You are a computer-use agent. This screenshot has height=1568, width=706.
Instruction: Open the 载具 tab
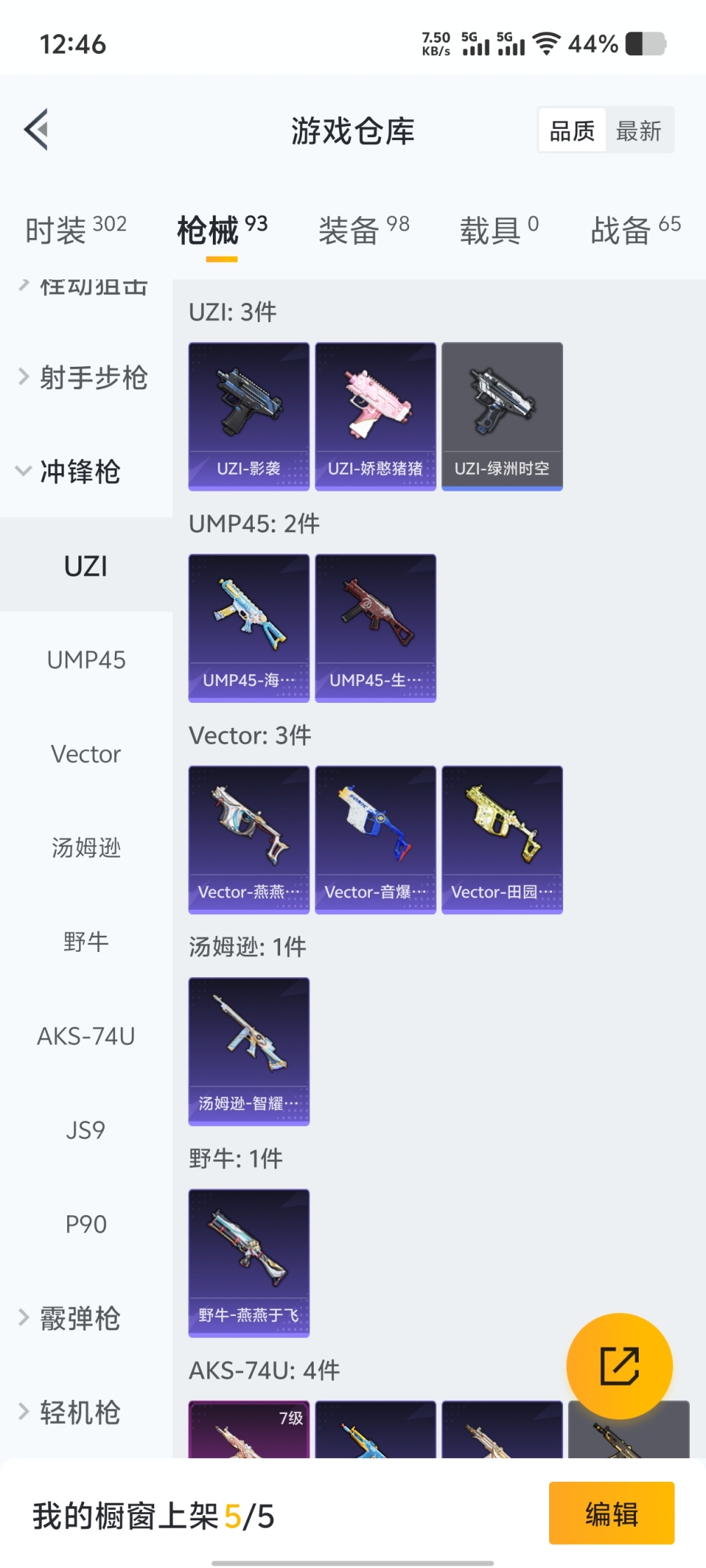click(x=499, y=229)
